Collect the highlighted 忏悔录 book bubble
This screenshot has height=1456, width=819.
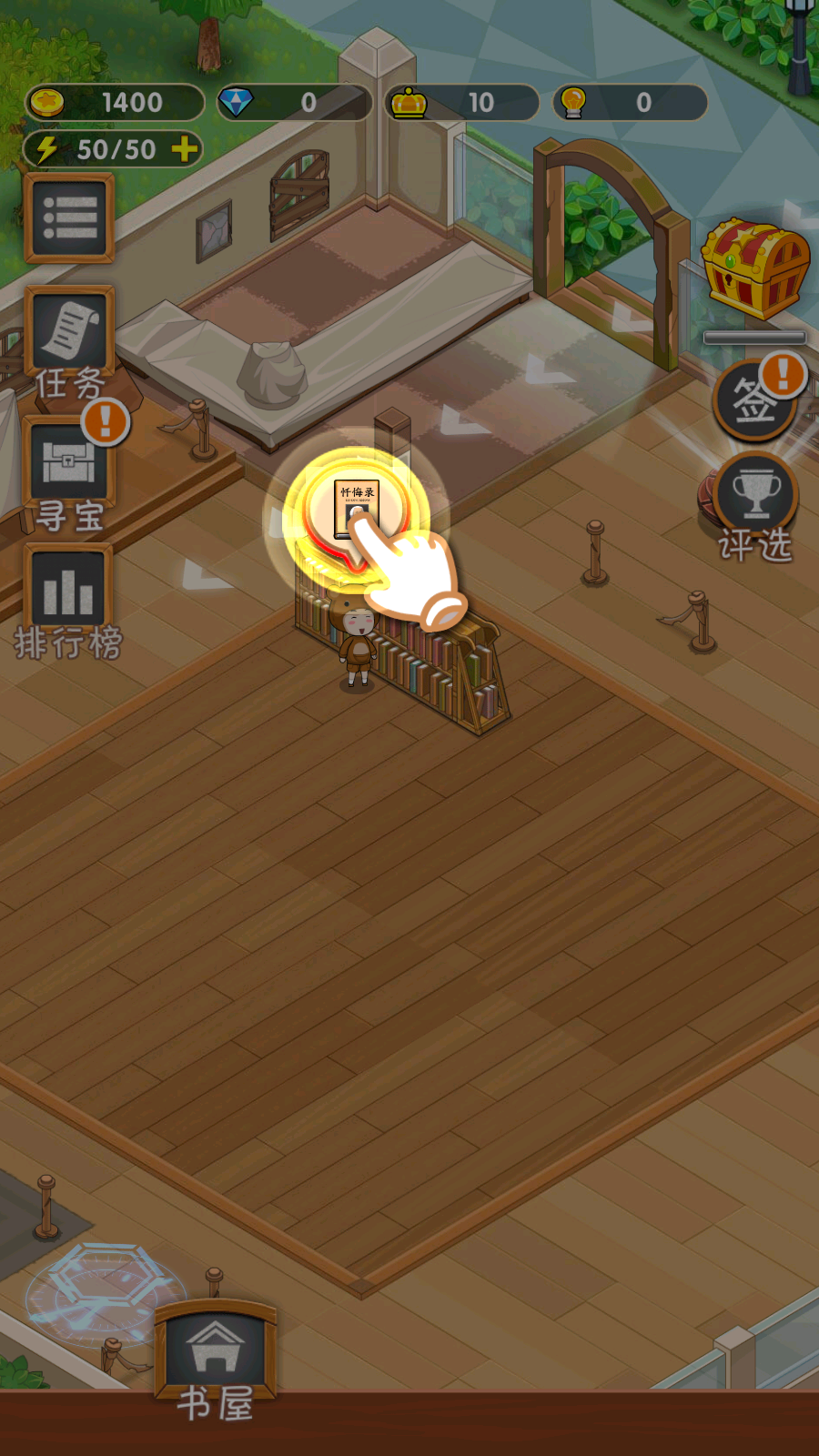356,510
